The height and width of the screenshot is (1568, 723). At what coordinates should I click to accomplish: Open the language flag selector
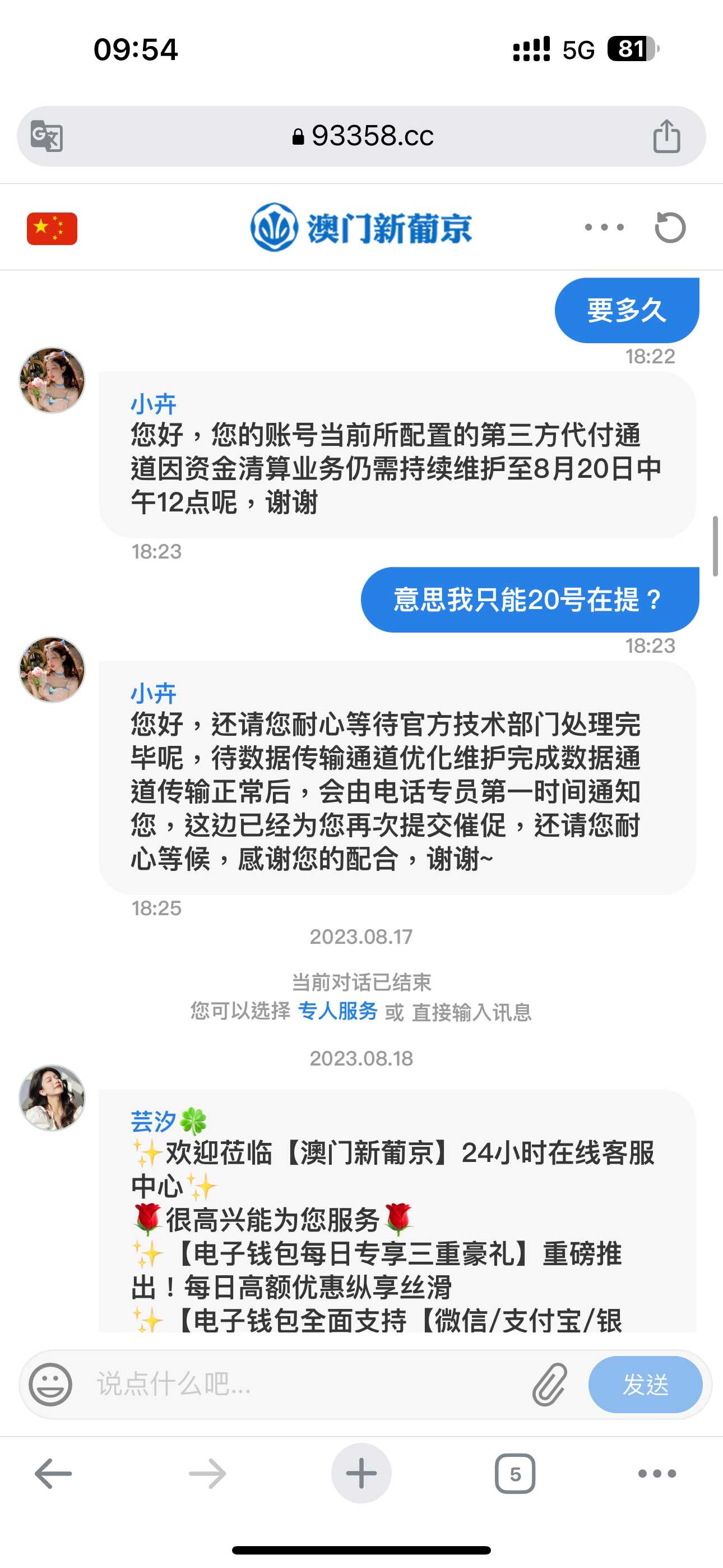click(x=52, y=229)
